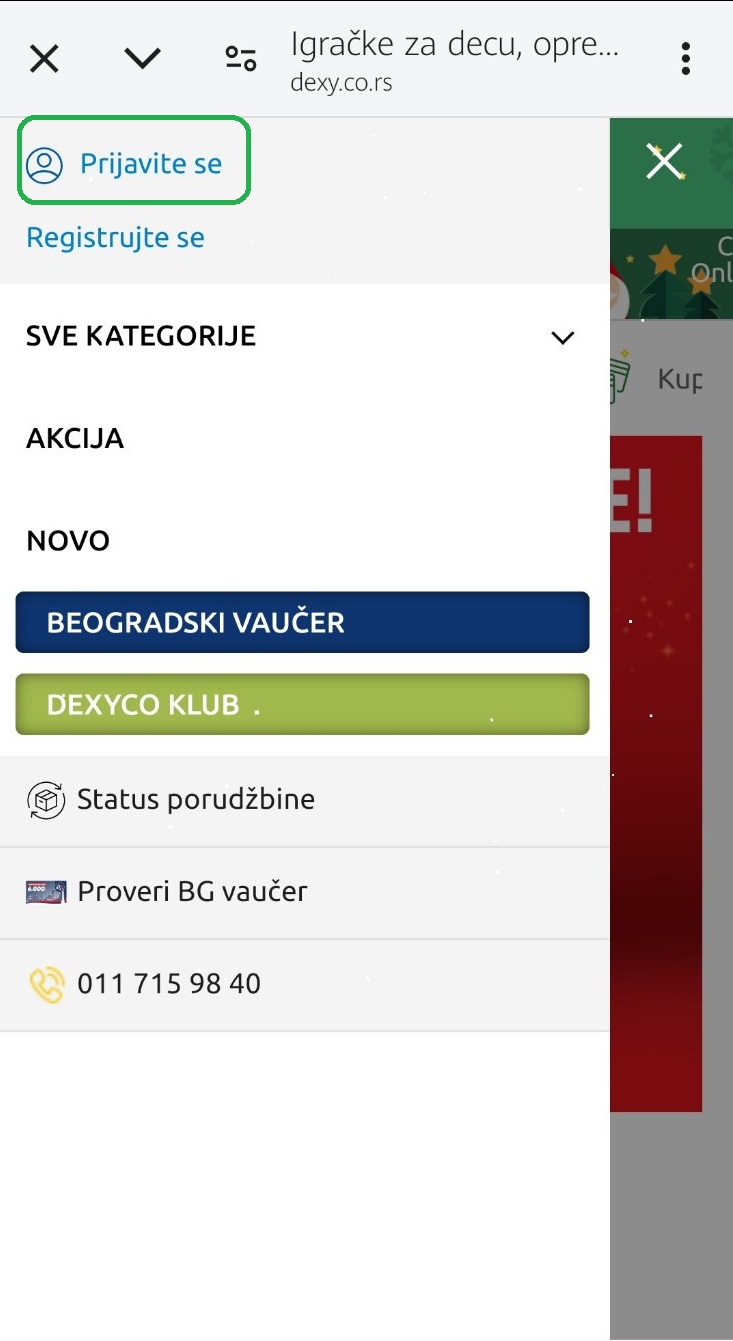The width and height of the screenshot is (733, 1341).
Task: Call the number 011 715 98 40
Action: 168,984
